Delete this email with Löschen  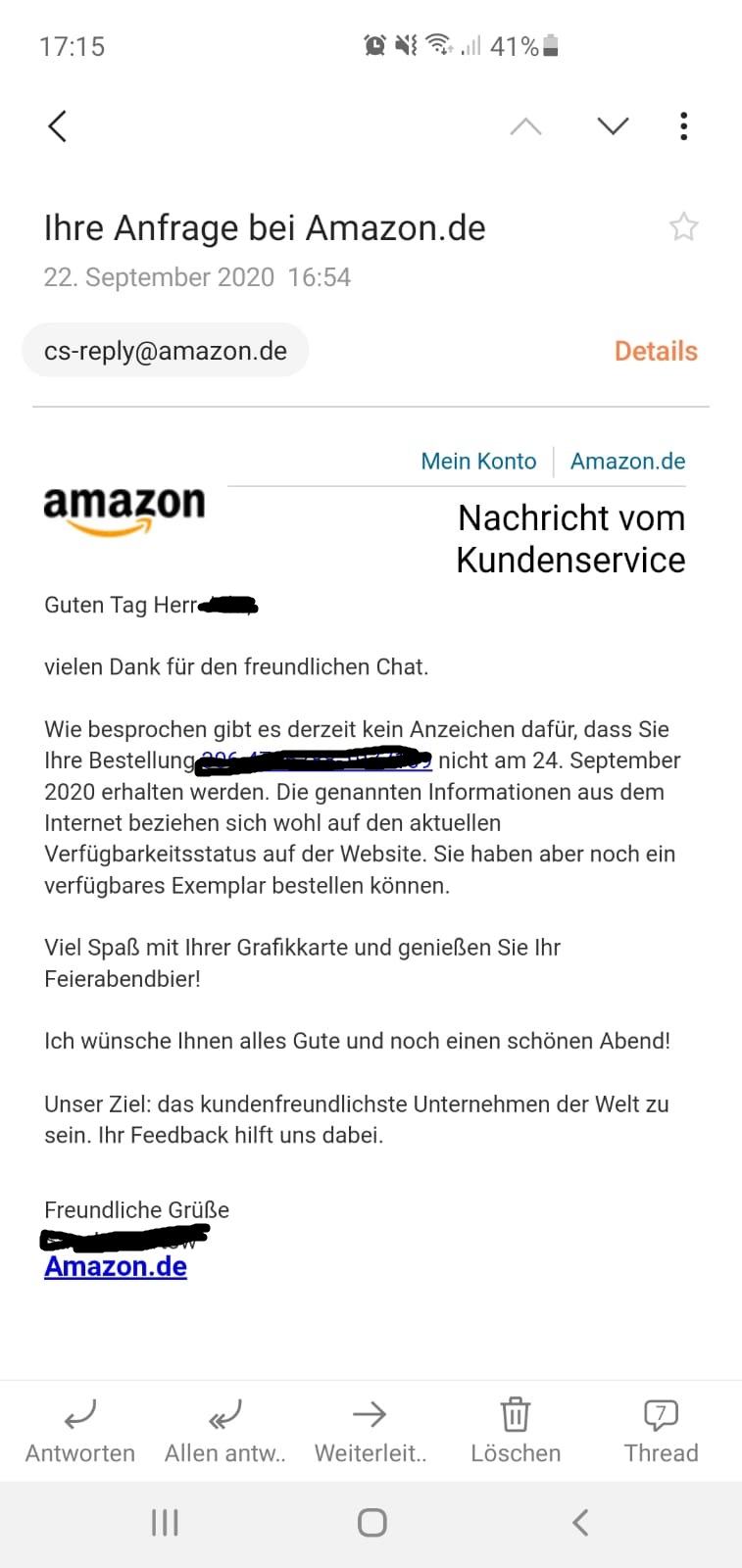click(516, 1431)
